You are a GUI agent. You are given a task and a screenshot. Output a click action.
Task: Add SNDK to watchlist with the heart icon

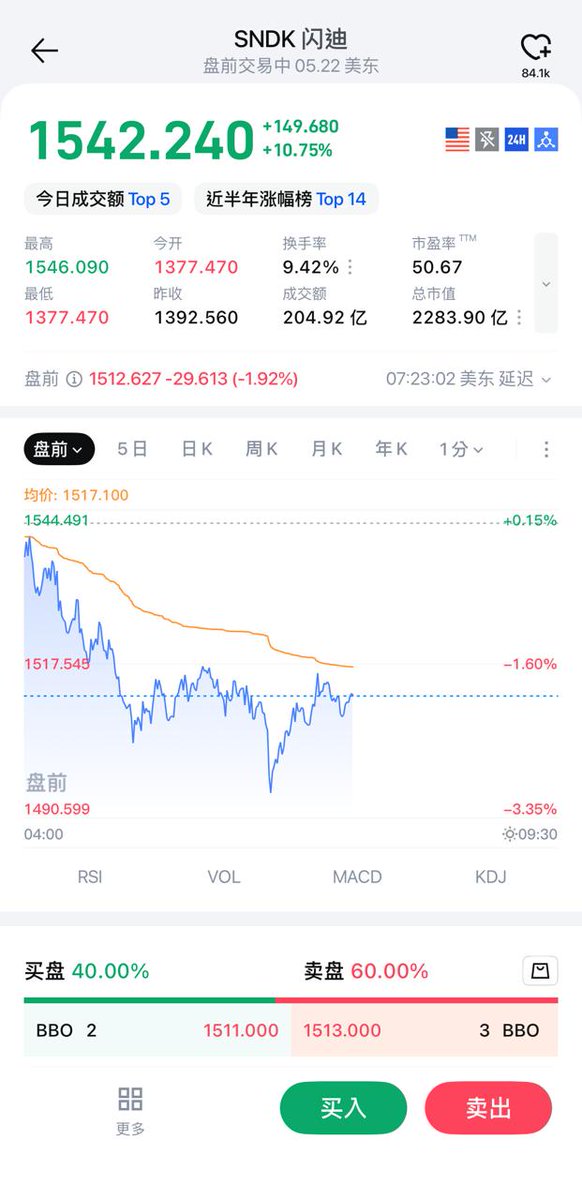point(536,47)
